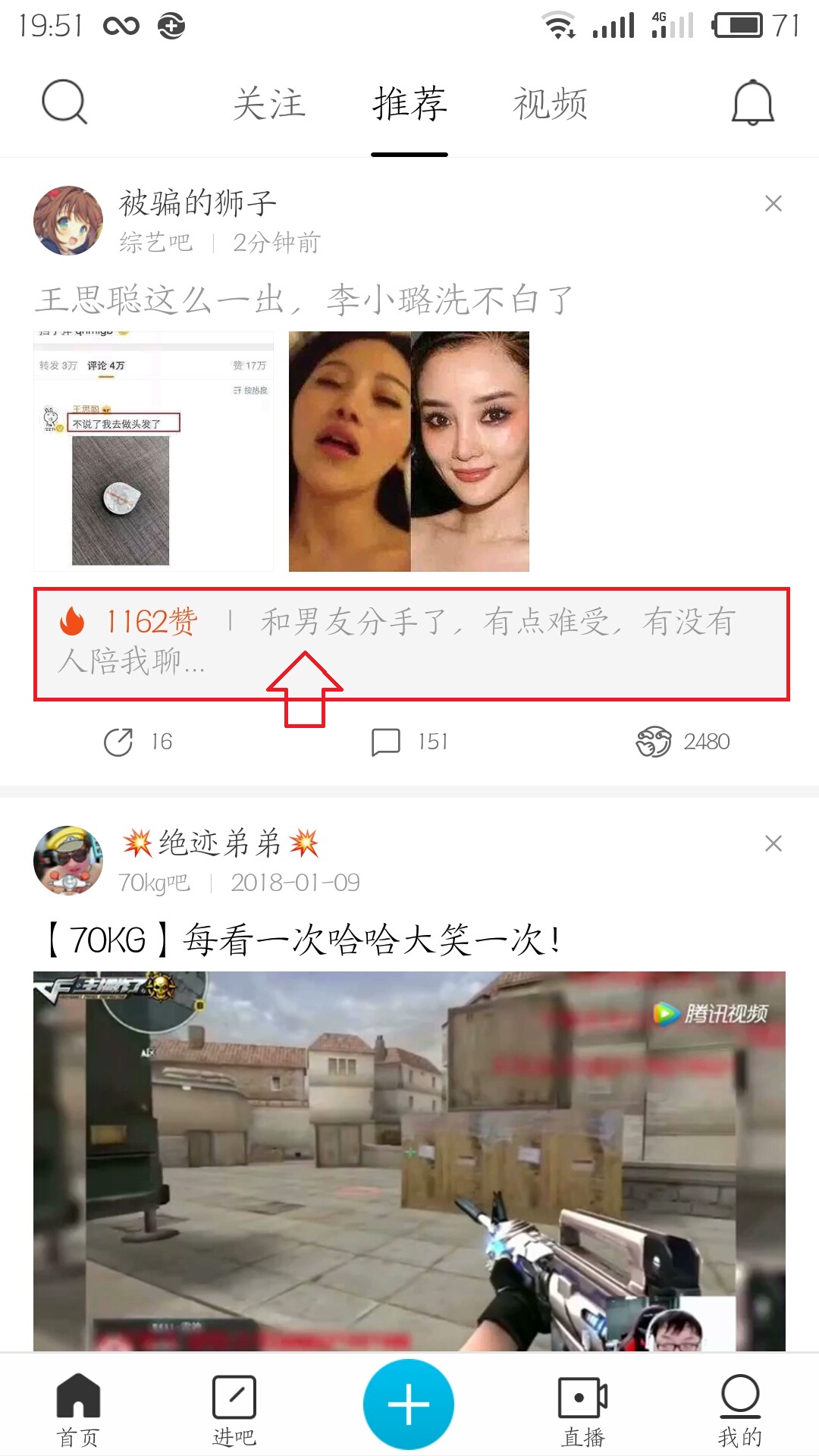
Task: Dismiss the 王思聪 post
Action: coord(773,203)
